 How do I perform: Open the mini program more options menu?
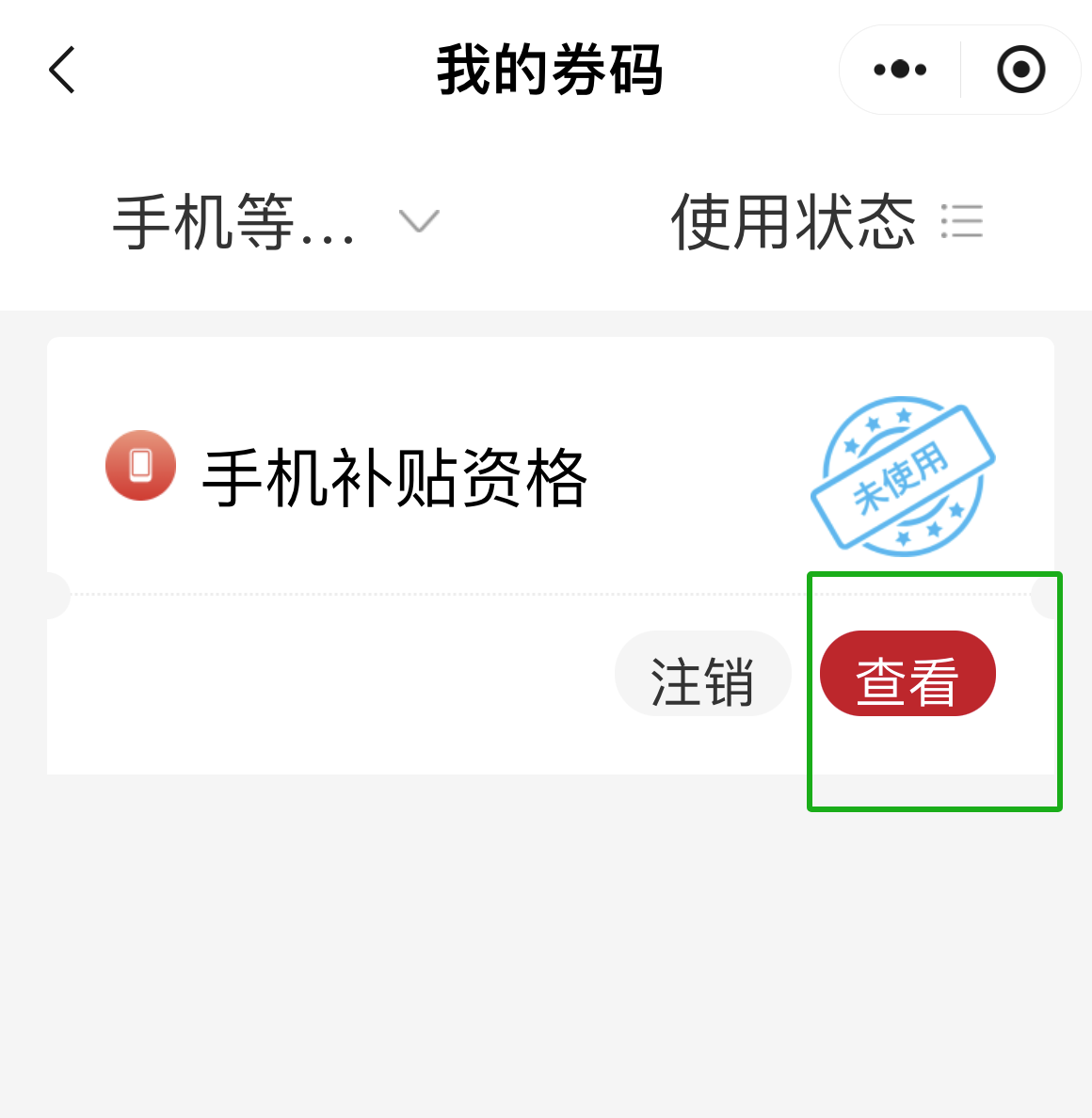[900, 70]
